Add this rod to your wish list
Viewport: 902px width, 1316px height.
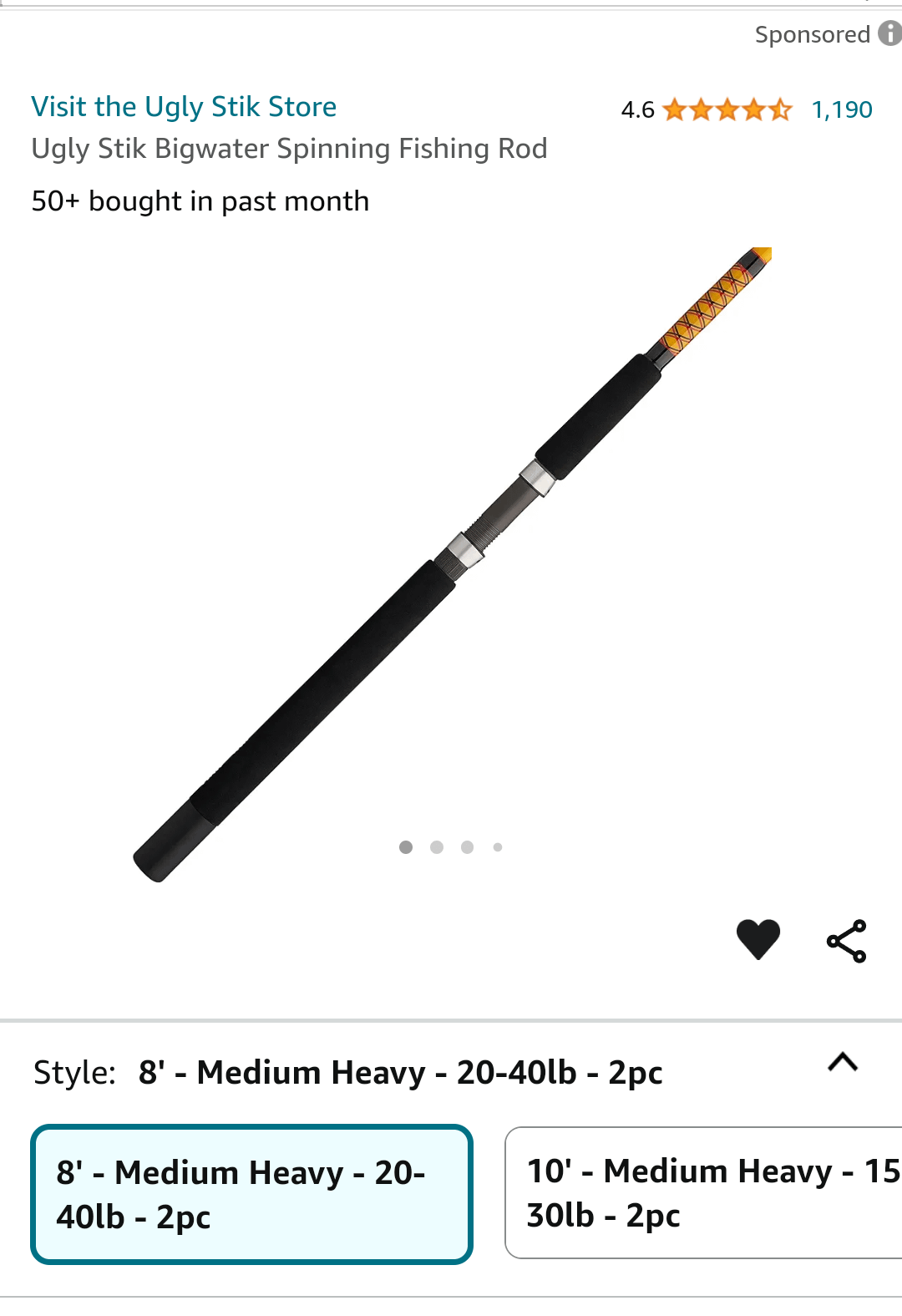click(758, 939)
